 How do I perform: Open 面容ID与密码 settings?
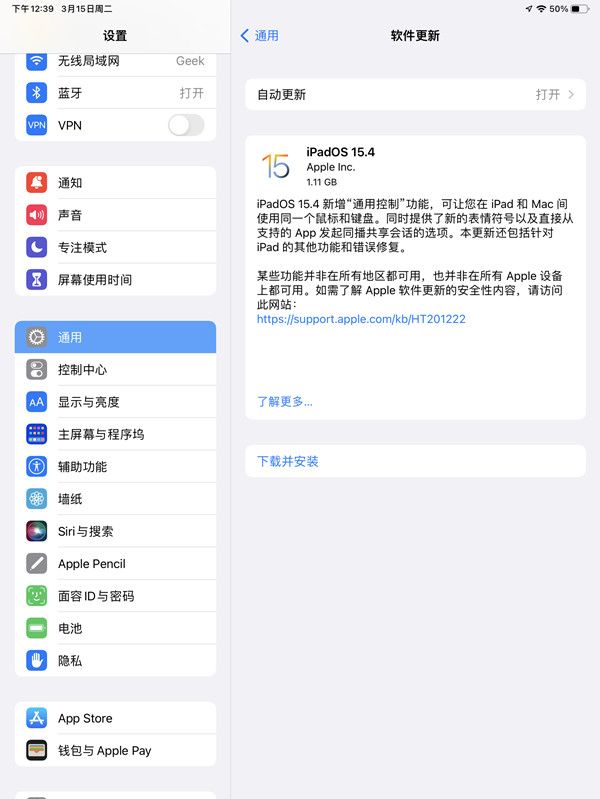(x=115, y=596)
